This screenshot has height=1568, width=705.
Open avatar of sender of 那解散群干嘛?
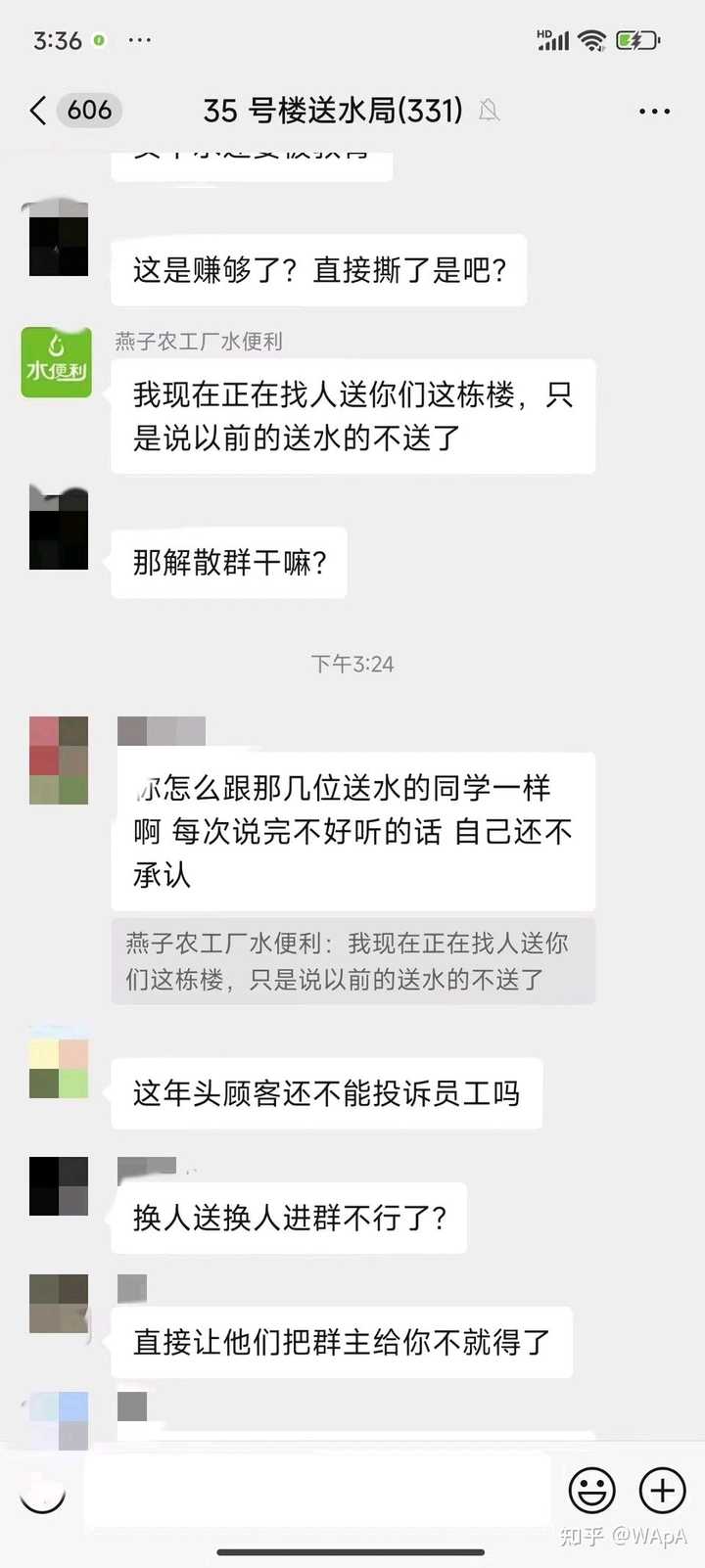click(59, 529)
